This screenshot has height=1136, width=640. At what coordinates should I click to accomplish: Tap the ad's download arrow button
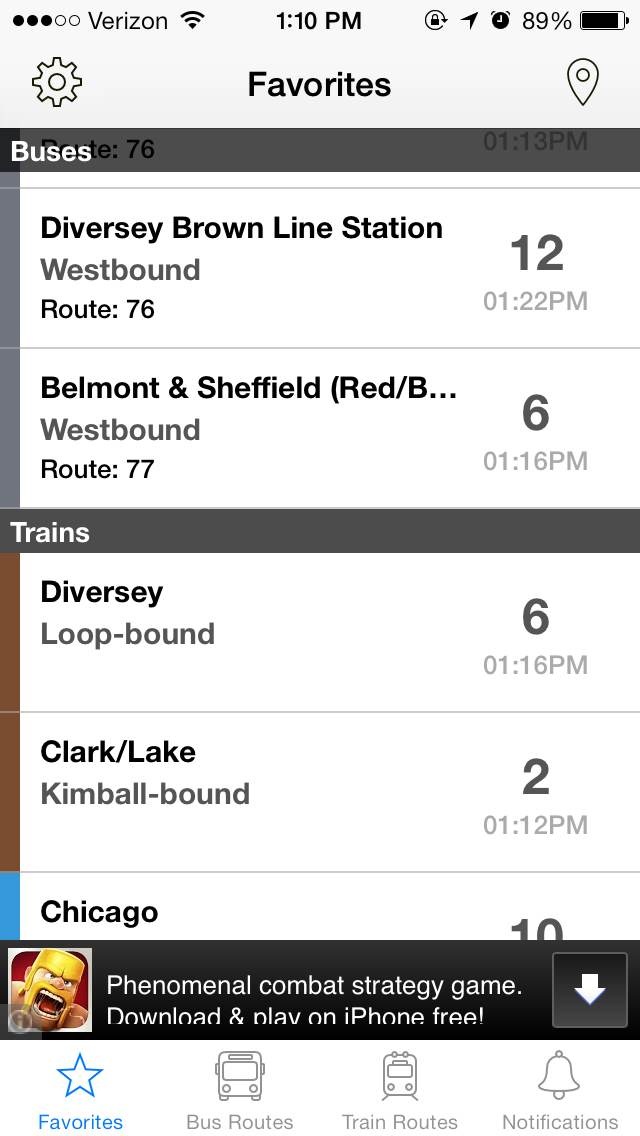click(x=590, y=990)
